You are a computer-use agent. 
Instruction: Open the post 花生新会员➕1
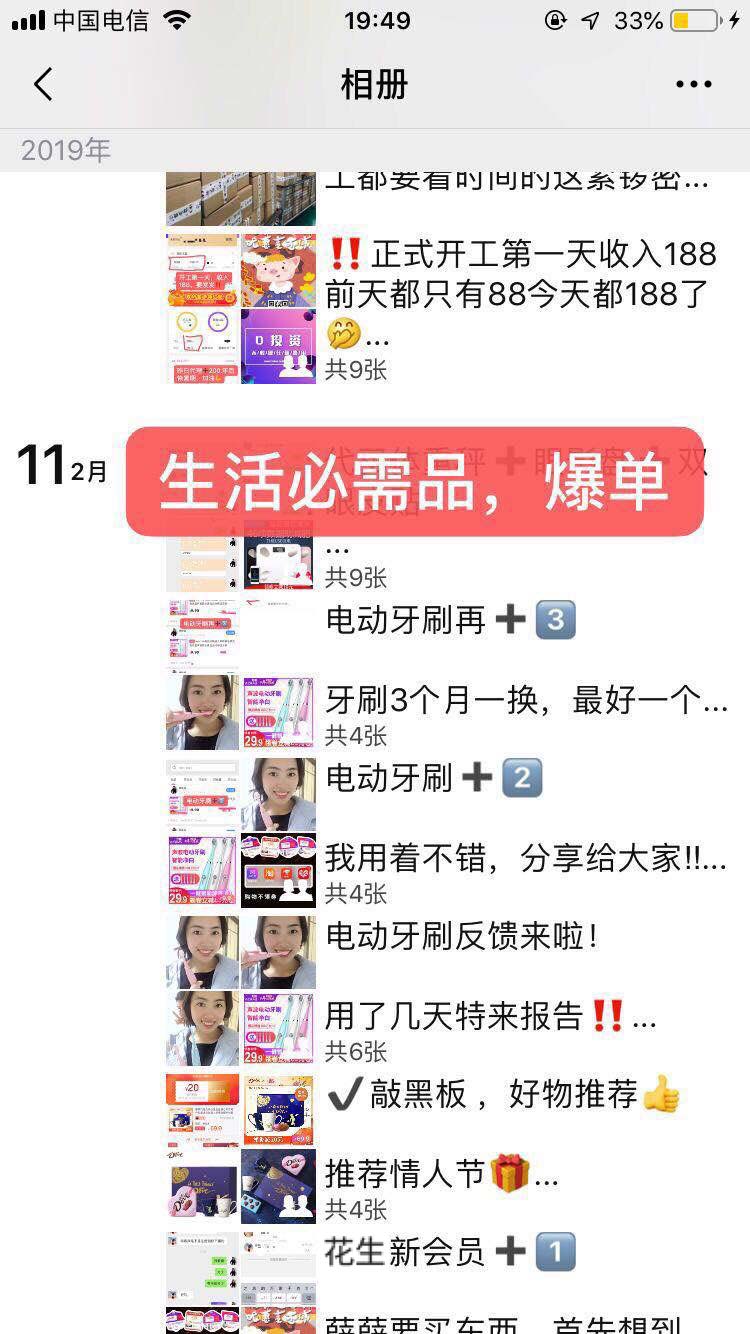[x=450, y=1252]
